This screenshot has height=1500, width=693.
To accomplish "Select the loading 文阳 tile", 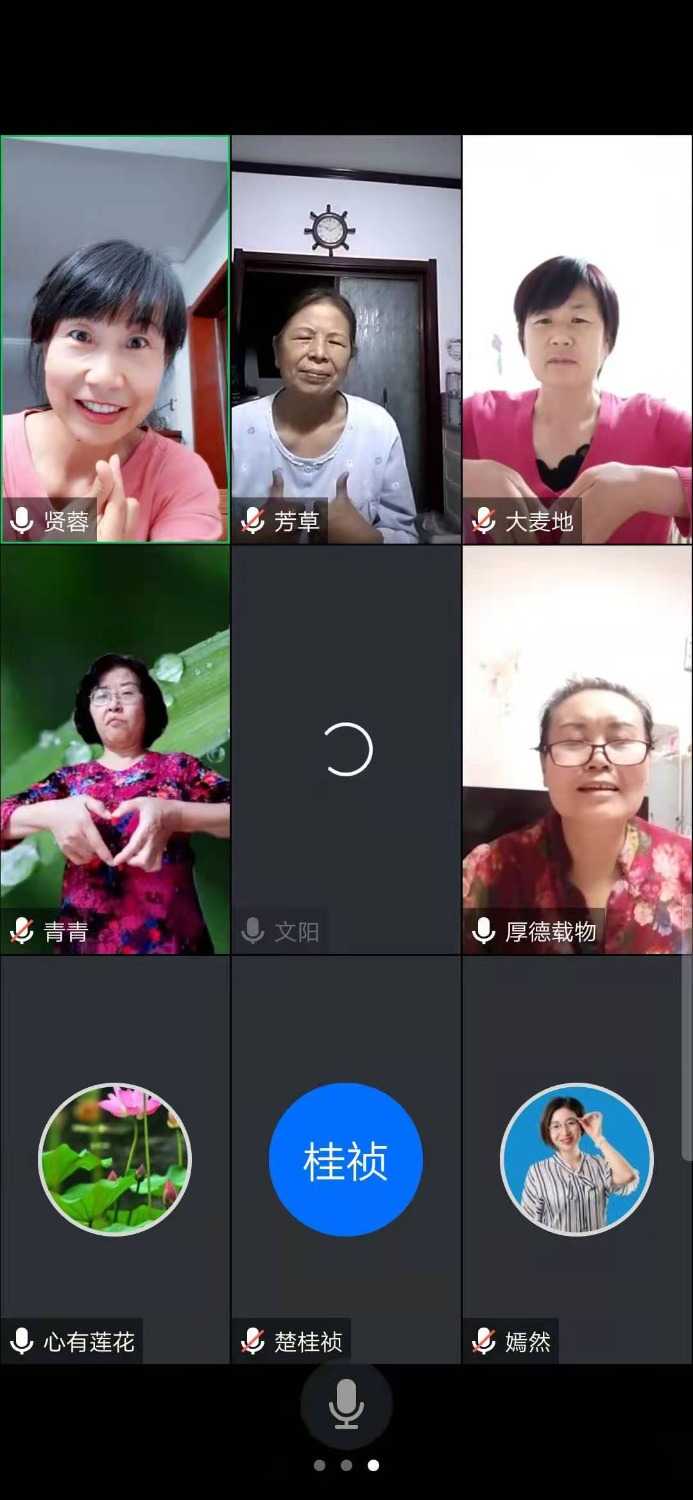I will pyautogui.click(x=346, y=750).
